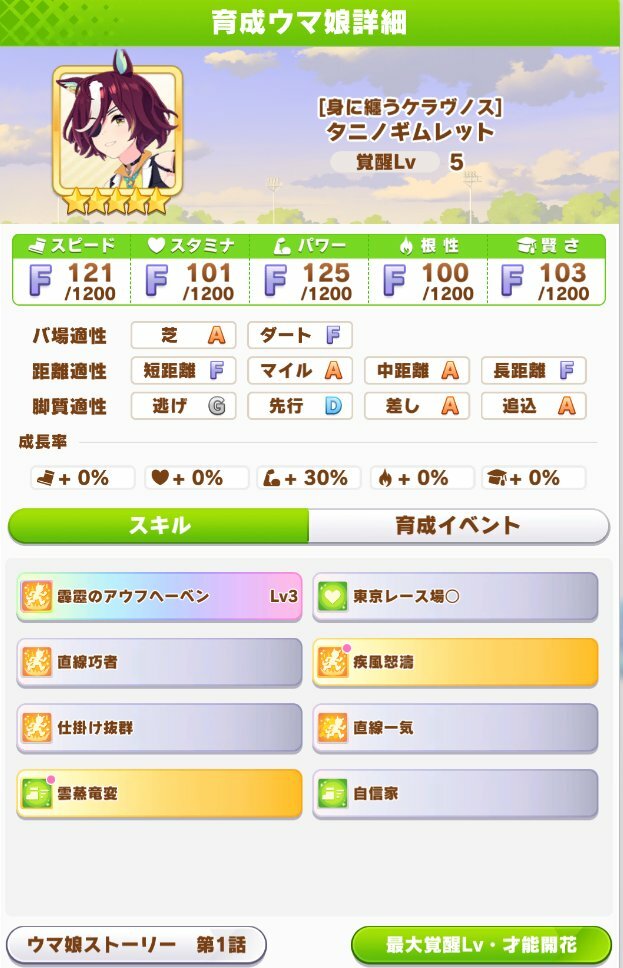The height and width of the screenshot is (968, 623).
Task: Tap the 直線巧者 skill
Action: pos(159,662)
